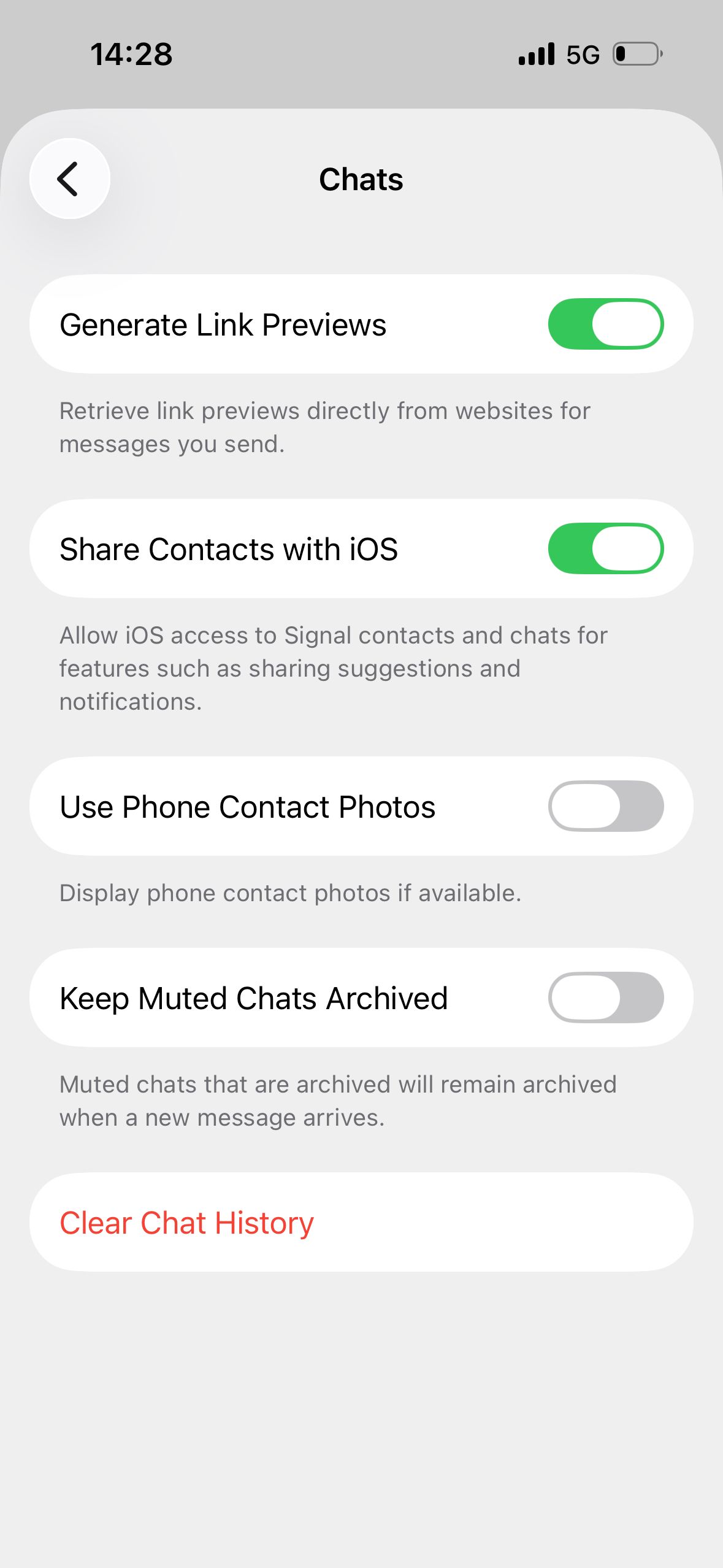Tap the Keep Muted Chats Archived label
723x1568 pixels.
tap(253, 997)
